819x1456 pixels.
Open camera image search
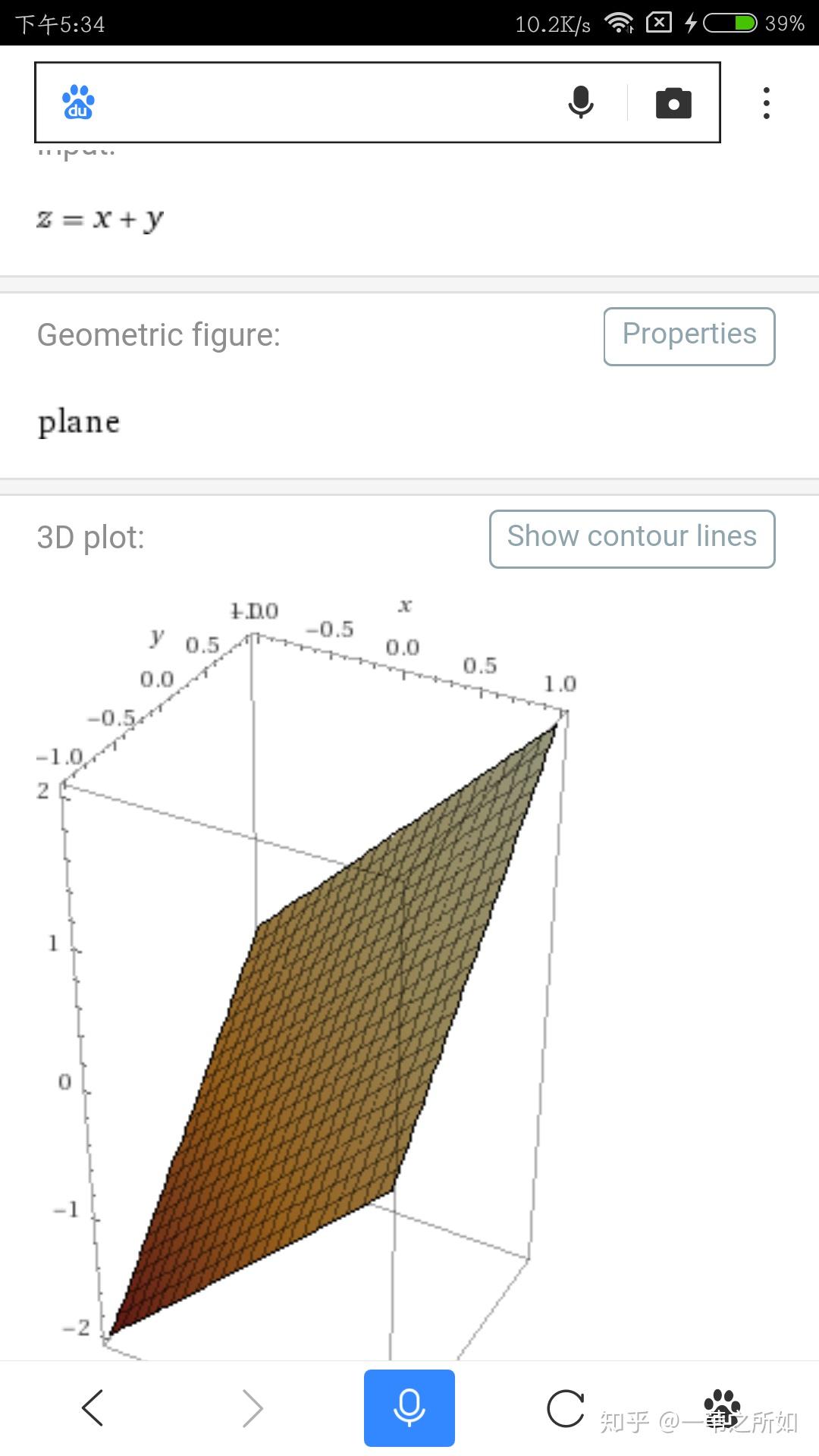[673, 103]
